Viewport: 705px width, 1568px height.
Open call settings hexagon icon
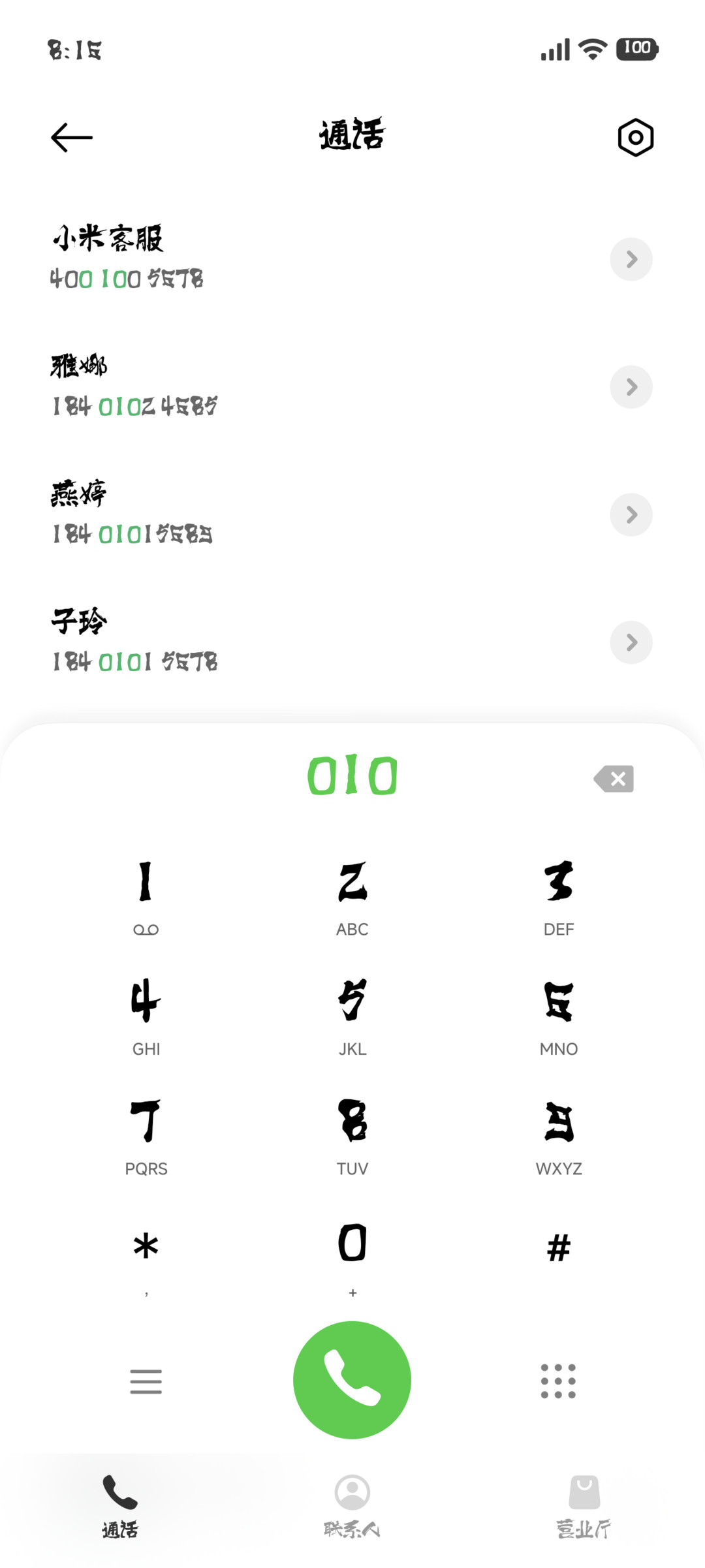point(635,138)
